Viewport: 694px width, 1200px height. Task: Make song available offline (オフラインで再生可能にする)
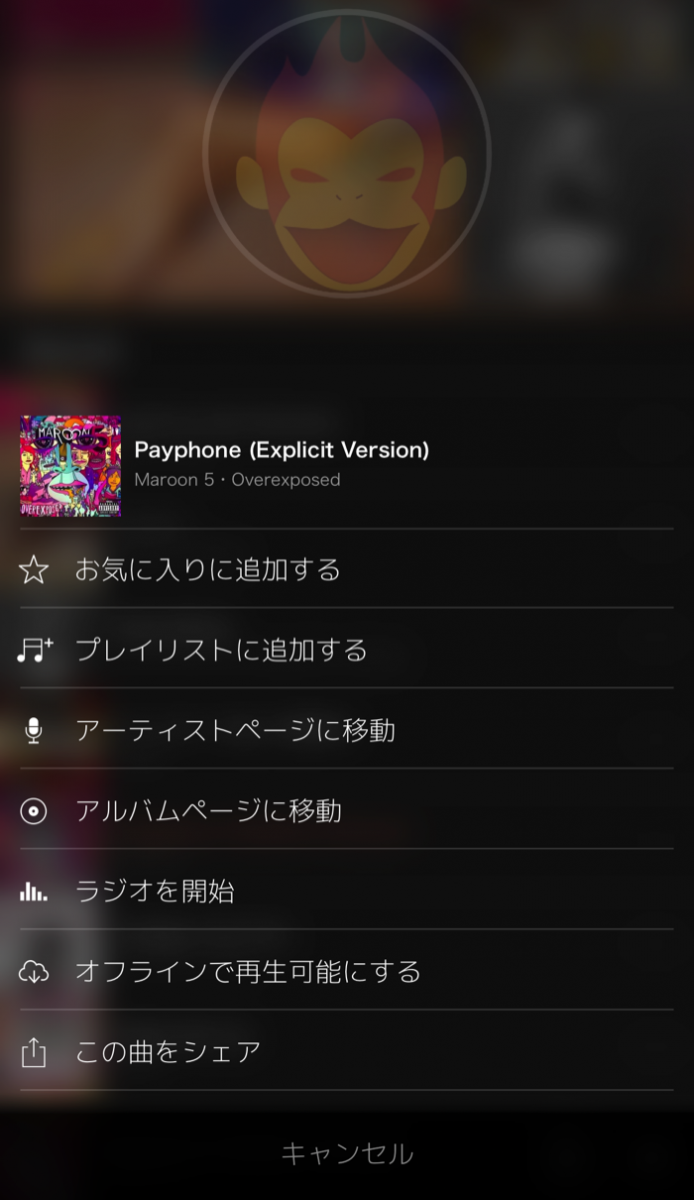[248, 971]
